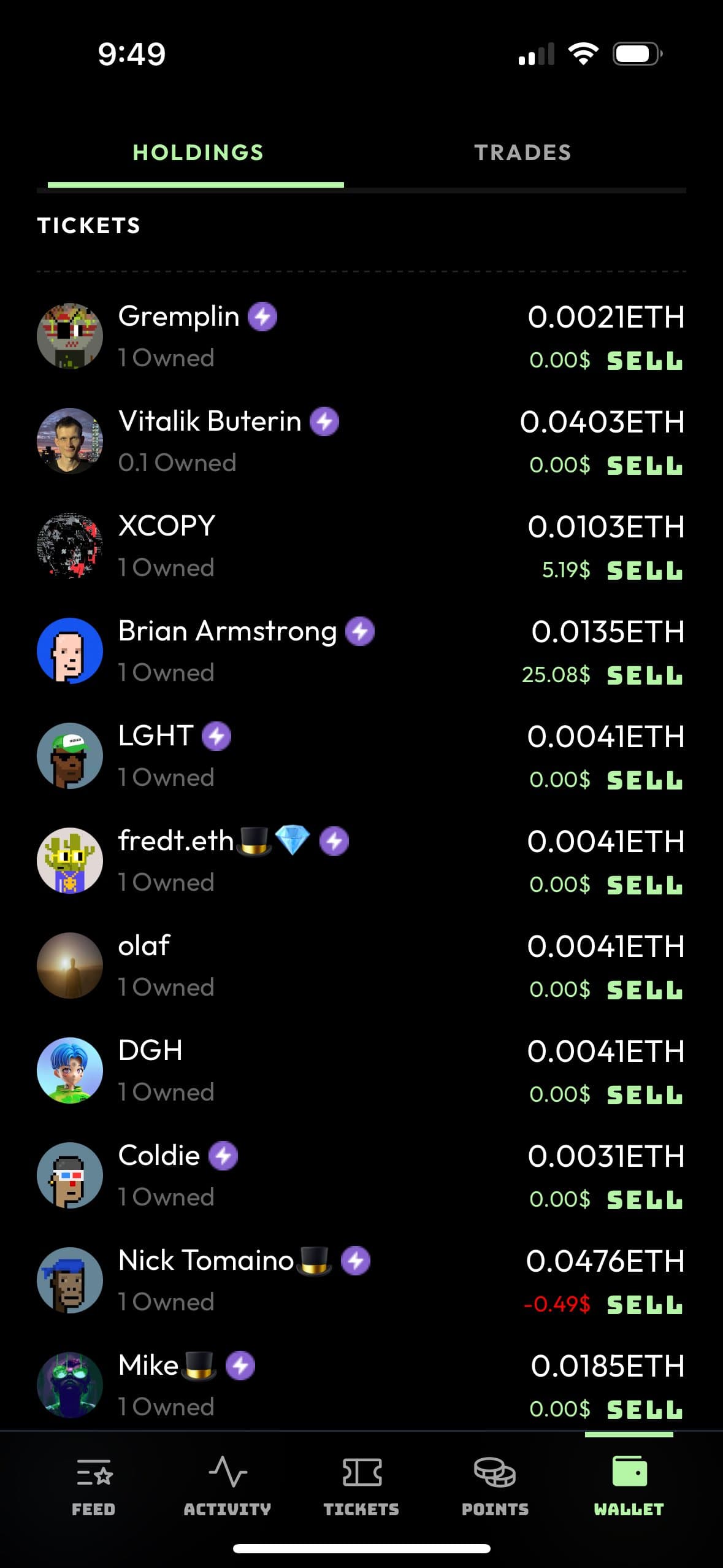The image size is (723, 1568).
Task: Tap Sell on Coldie's ticket
Action: click(x=644, y=1200)
